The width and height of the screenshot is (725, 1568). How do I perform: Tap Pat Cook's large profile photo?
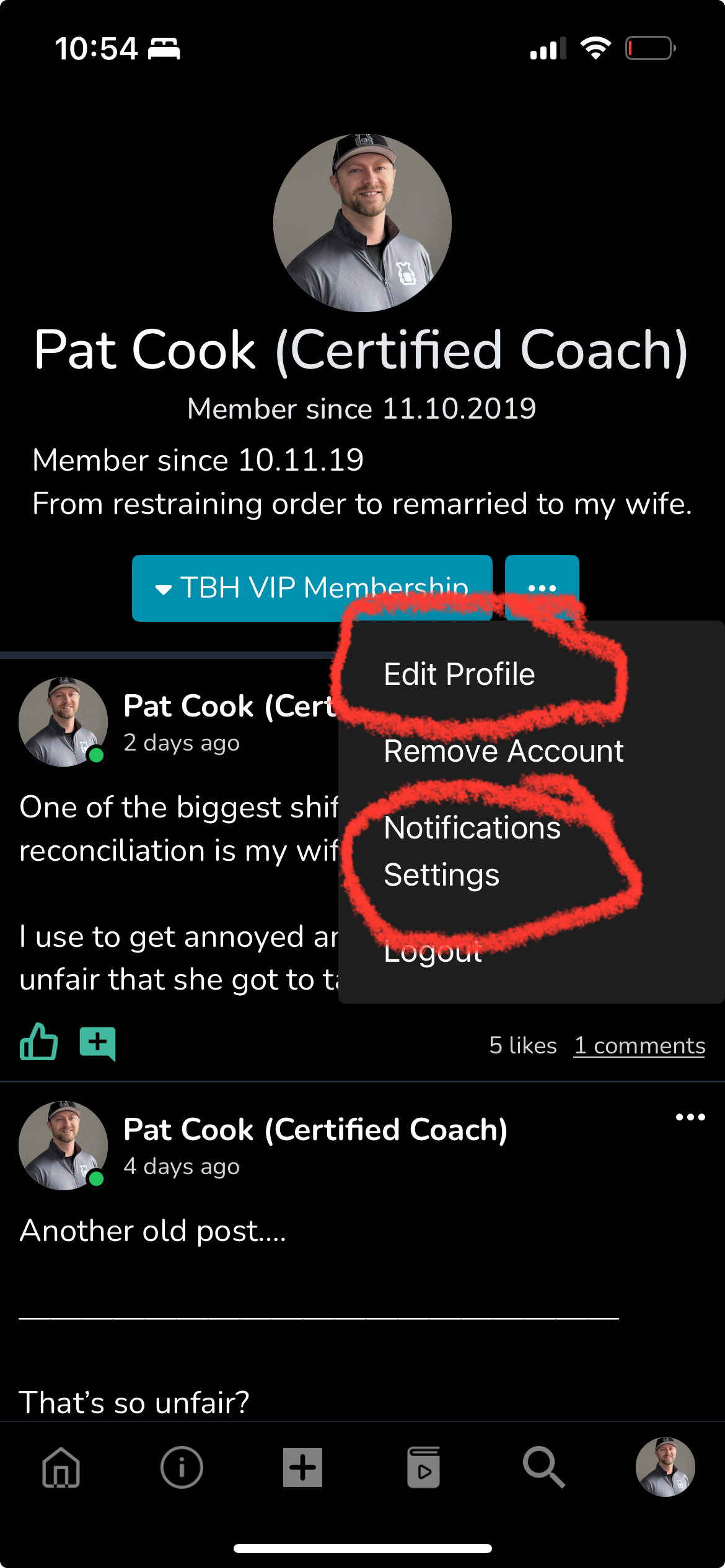362,223
